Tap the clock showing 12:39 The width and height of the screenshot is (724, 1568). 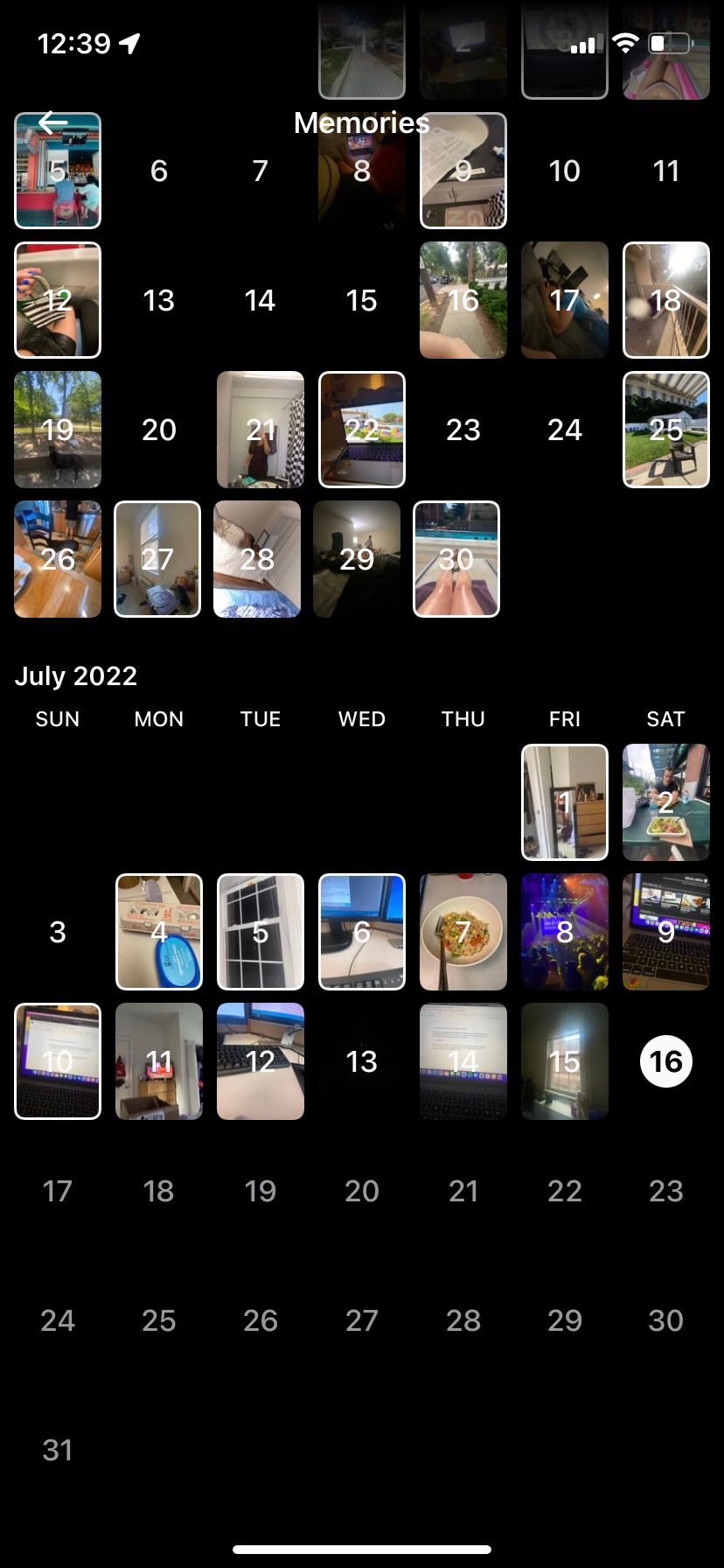73,43
